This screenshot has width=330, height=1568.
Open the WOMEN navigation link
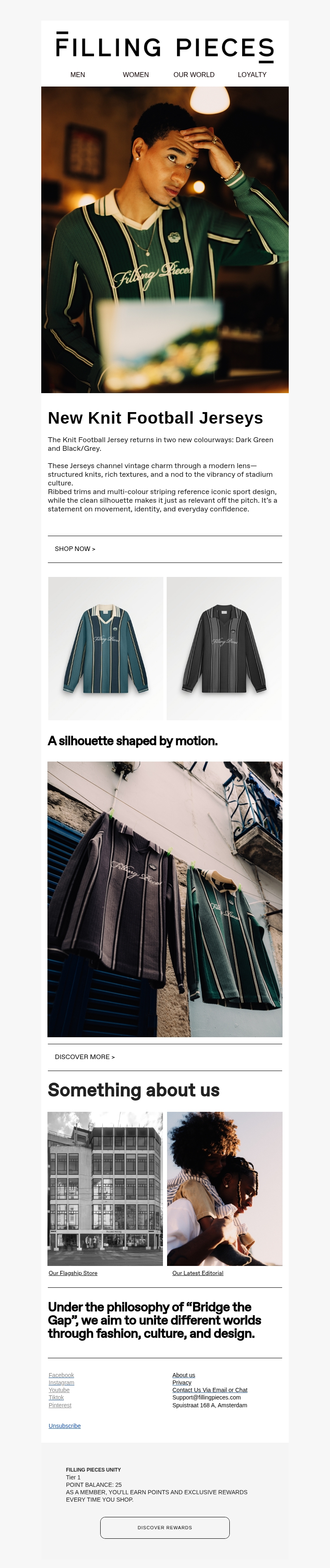click(136, 75)
